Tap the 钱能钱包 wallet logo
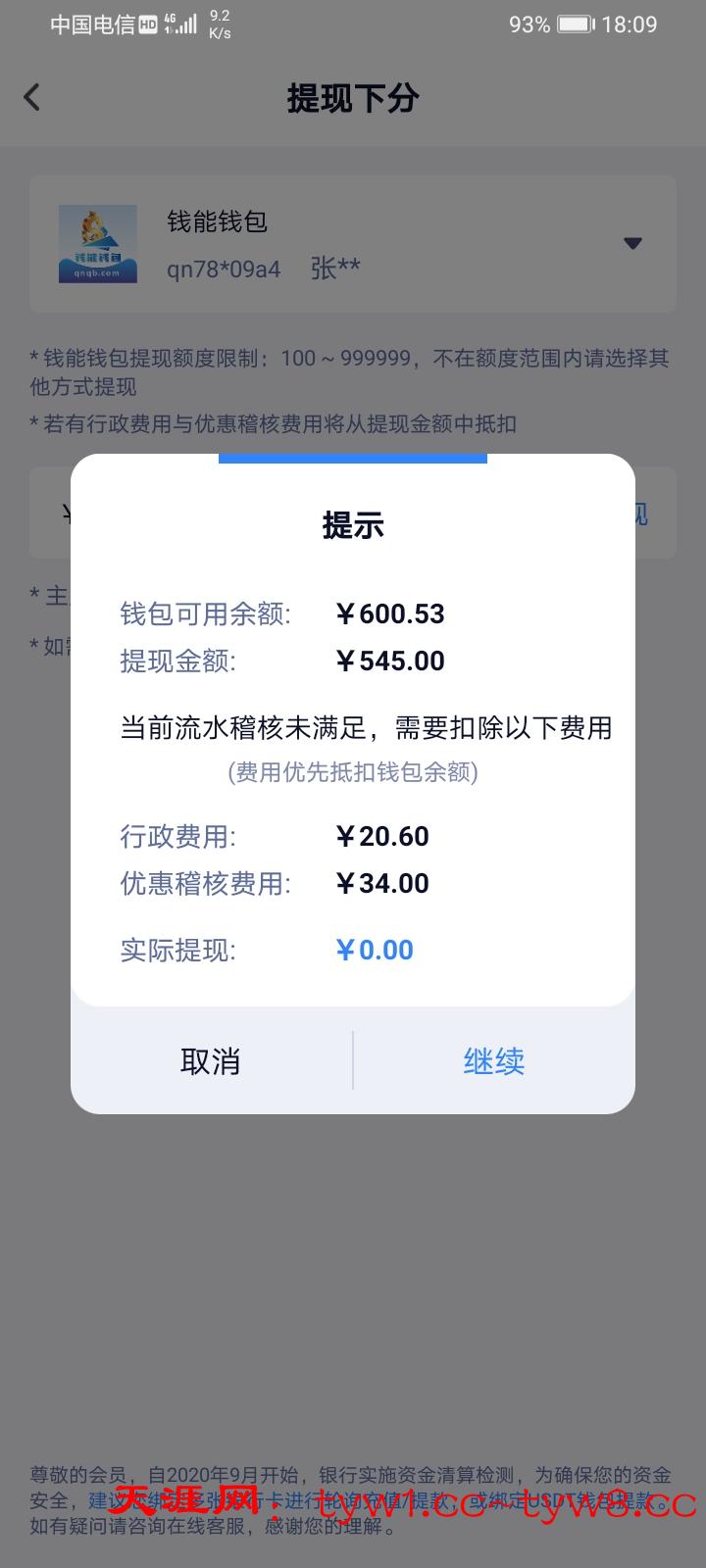Screen dimensions: 706x1568 (x=97, y=242)
